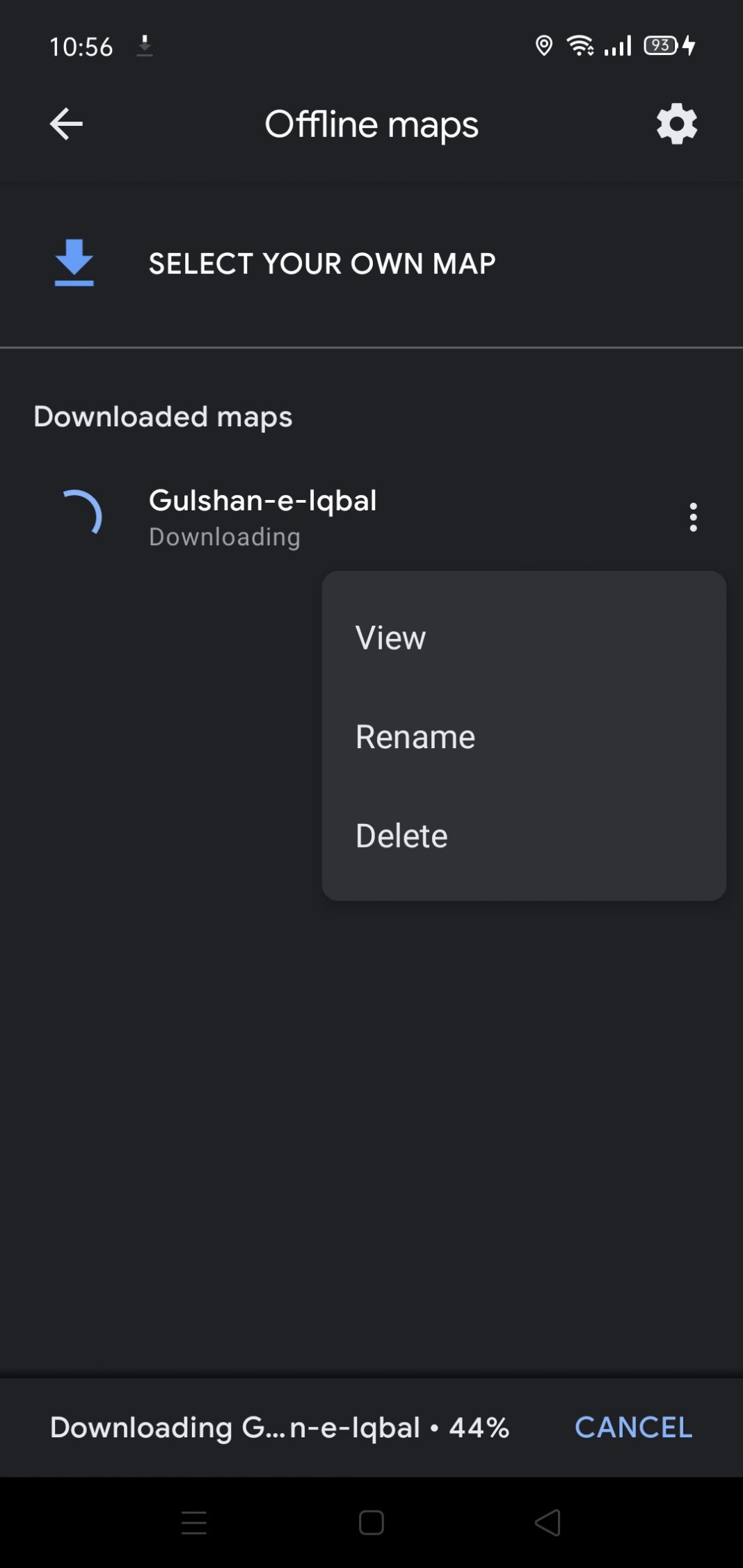Tap the blue download icon
The image size is (743, 1568).
pyautogui.click(x=74, y=264)
